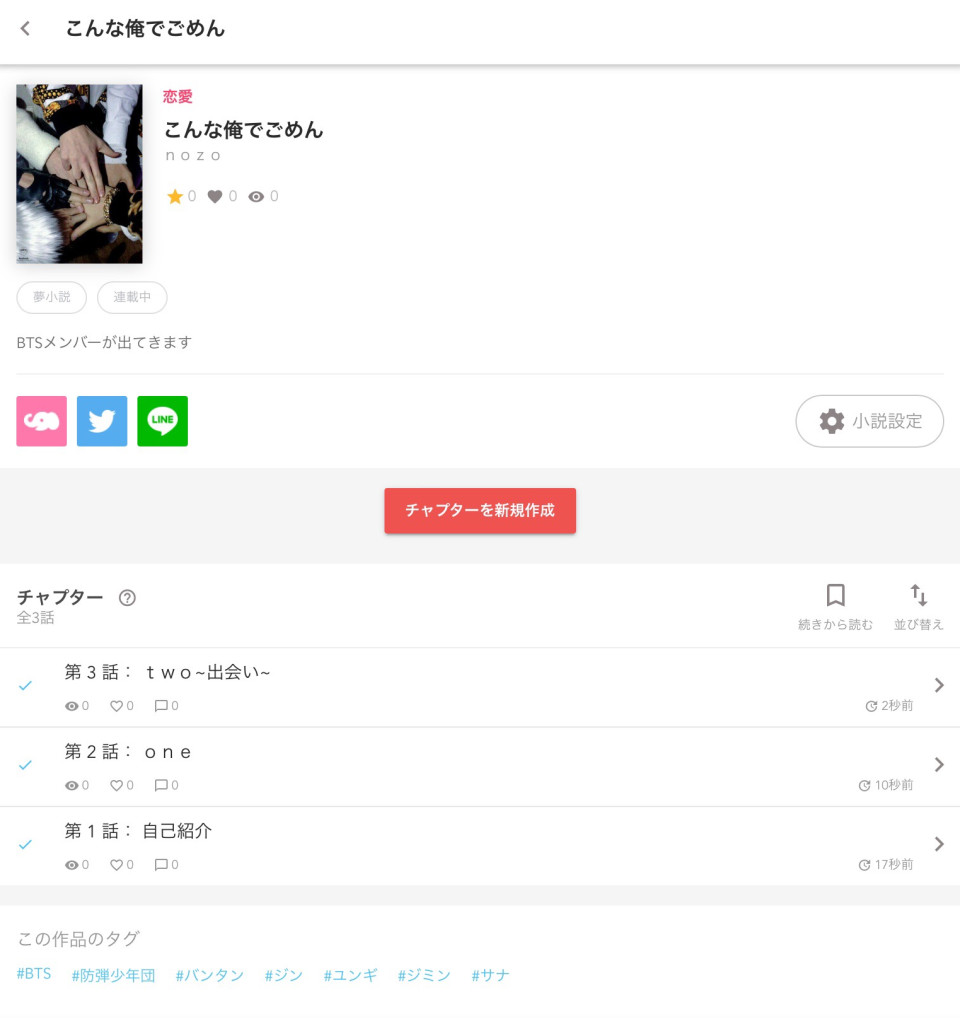Select the #バンタン tag
This screenshot has height=1018, width=960.
pyautogui.click(x=209, y=975)
